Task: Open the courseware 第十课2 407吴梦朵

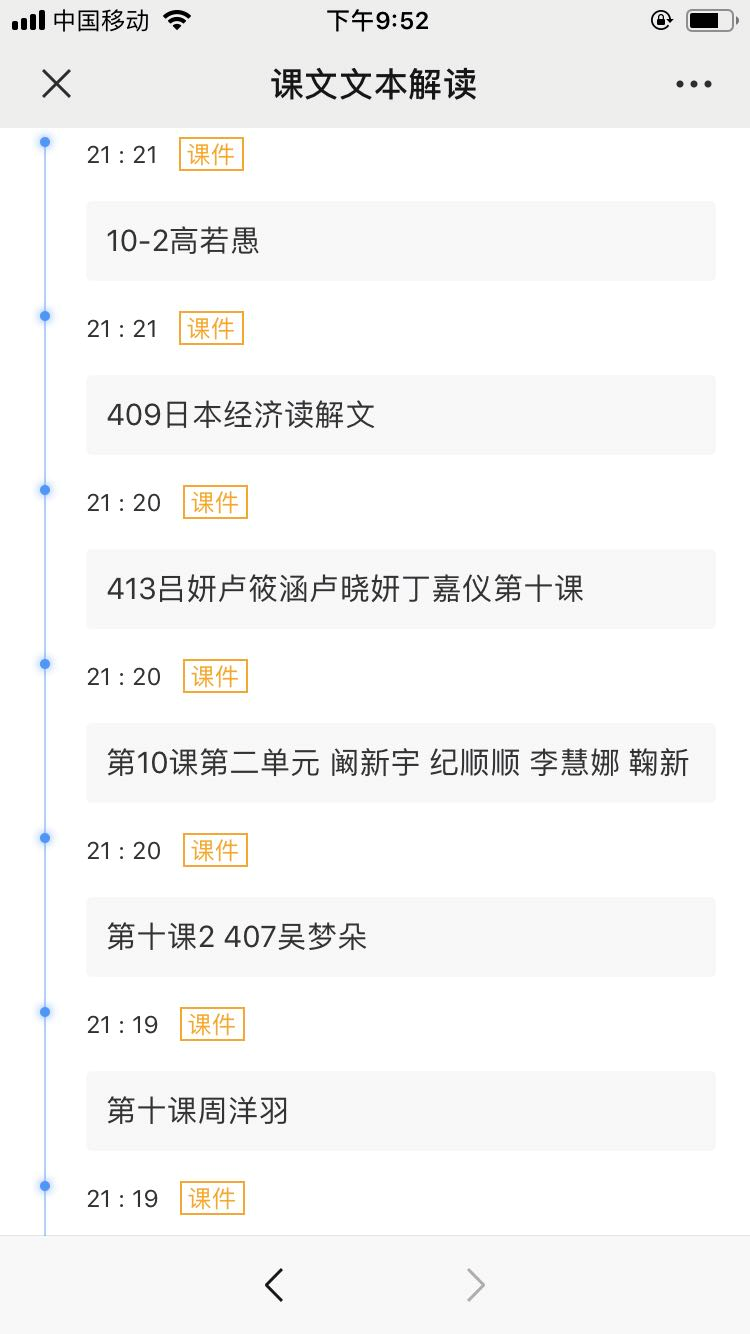Action: pos(401,937)
